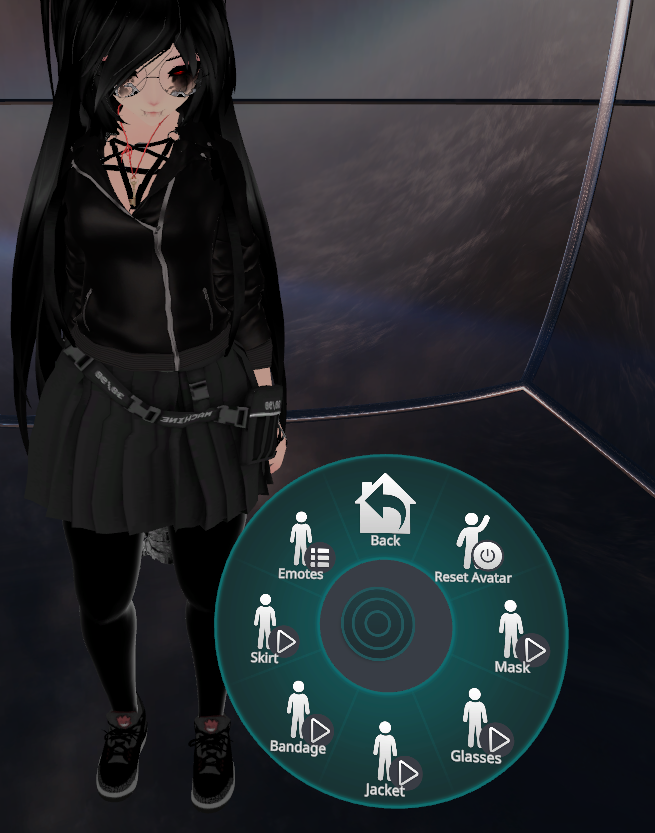
Task: Open the Jacket submenu
Action: [388, 759]
